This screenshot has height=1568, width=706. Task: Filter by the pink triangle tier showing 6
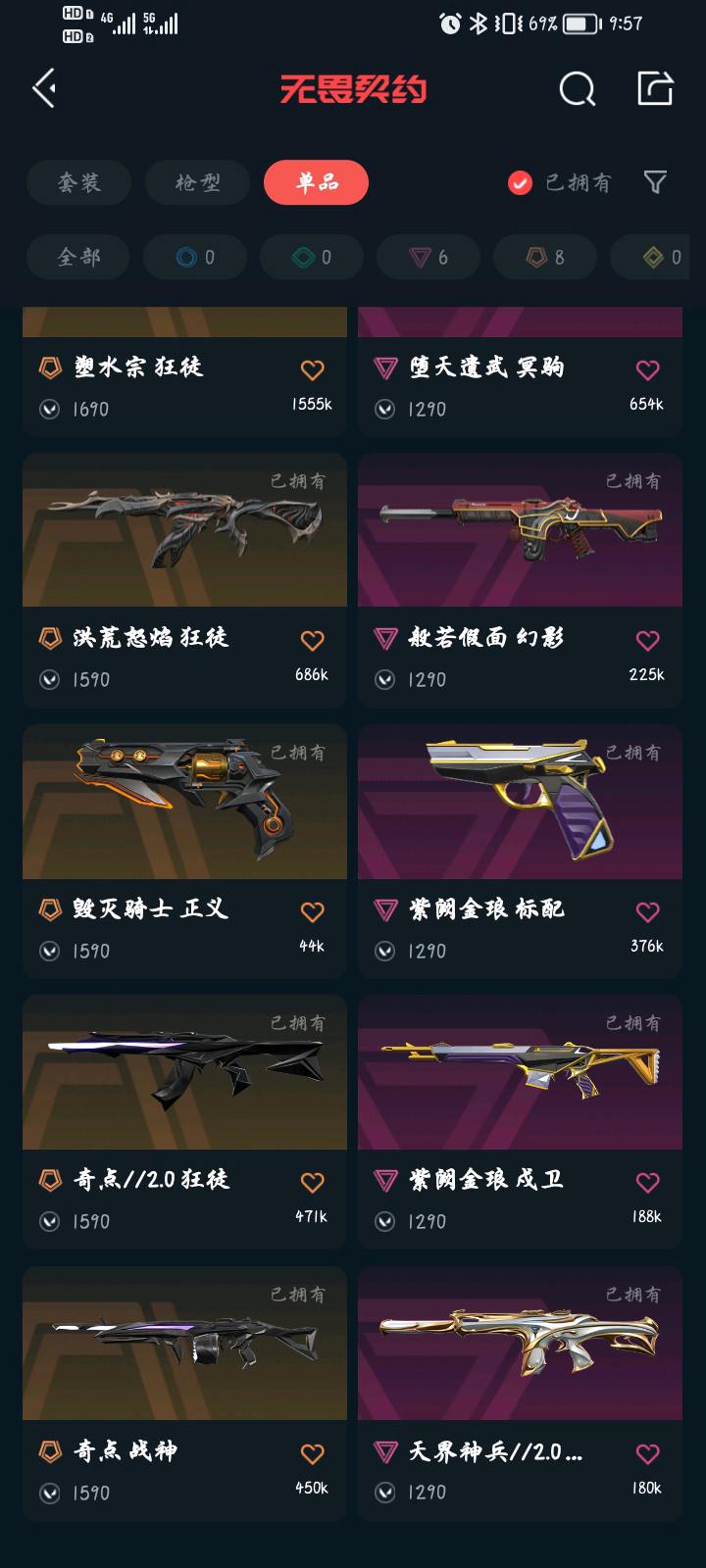[x=429, y=257]
